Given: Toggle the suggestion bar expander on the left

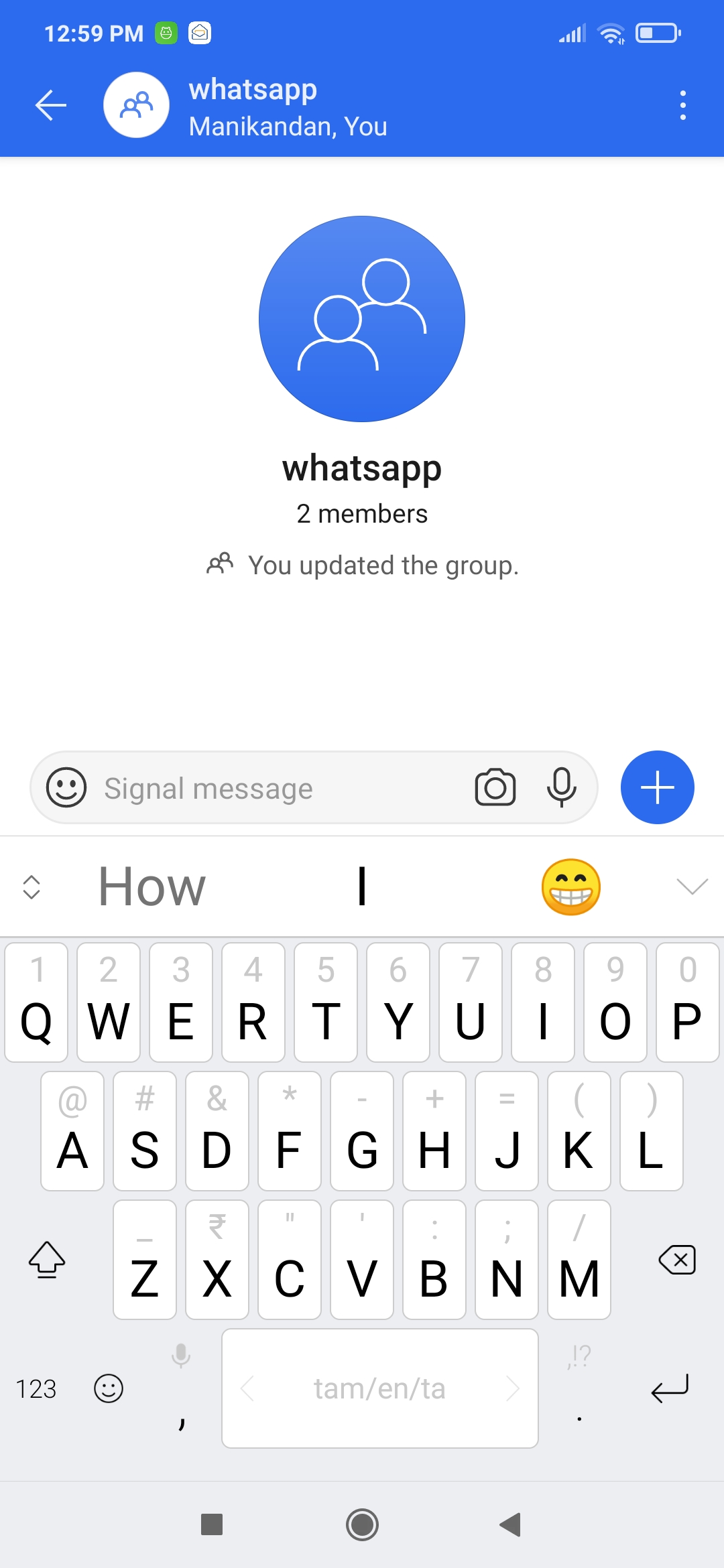Looking at the screenshot, I should tap(32, 886).
